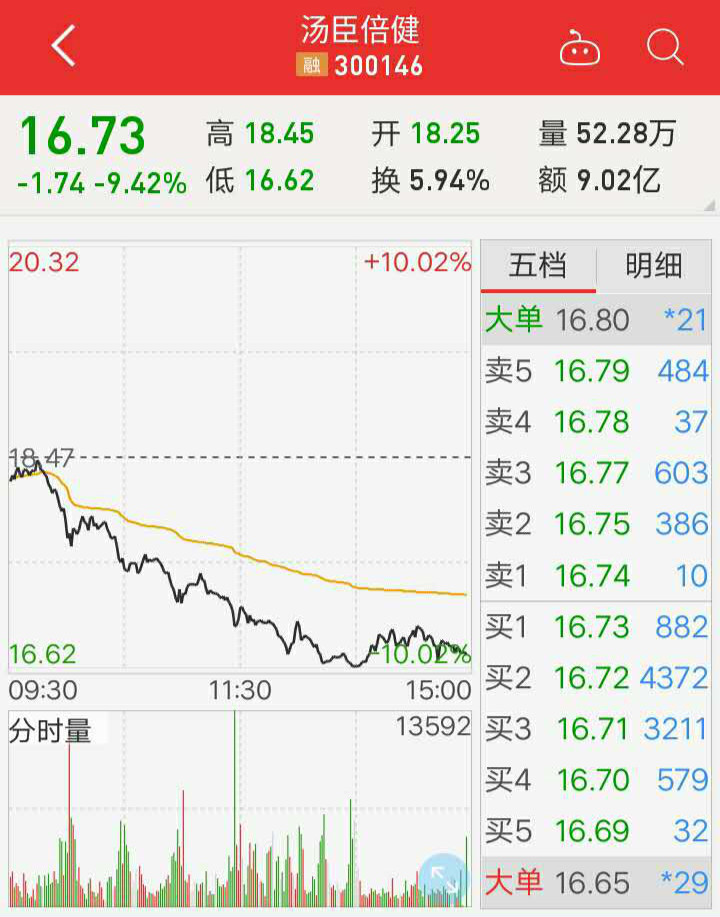Expand quote details with corner triangle

tap(709, 205)
